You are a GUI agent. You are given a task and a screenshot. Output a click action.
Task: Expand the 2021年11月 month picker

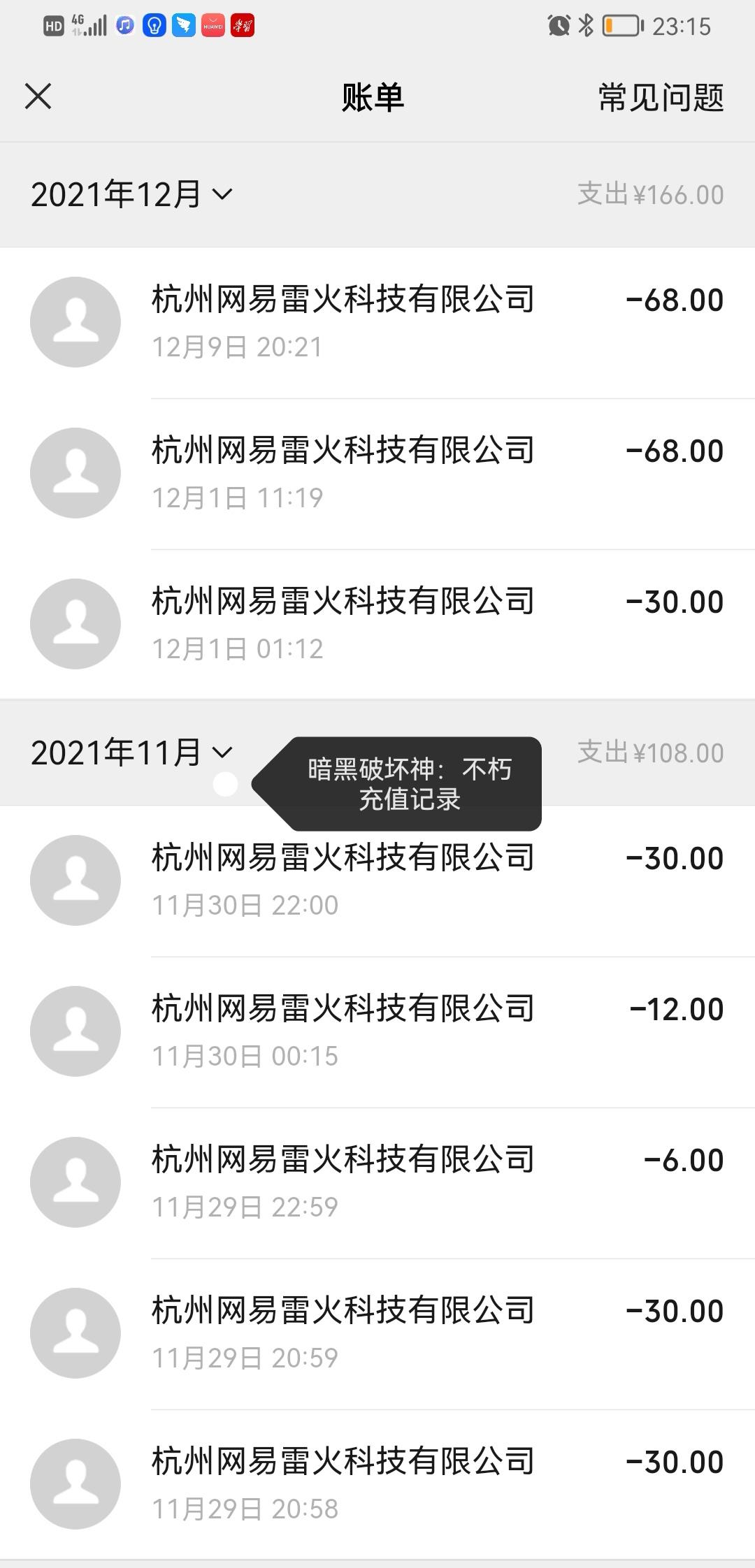(x=131, y=753)
